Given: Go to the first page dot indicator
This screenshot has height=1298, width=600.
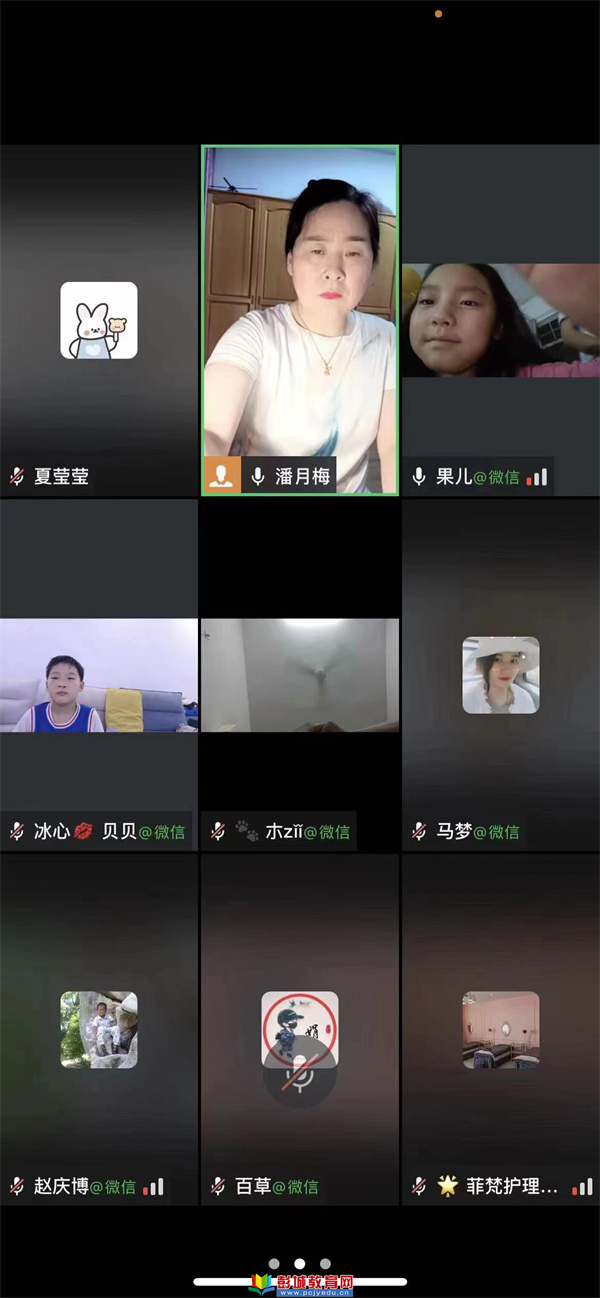Looking at the screenshot, I should (274, 1264).
